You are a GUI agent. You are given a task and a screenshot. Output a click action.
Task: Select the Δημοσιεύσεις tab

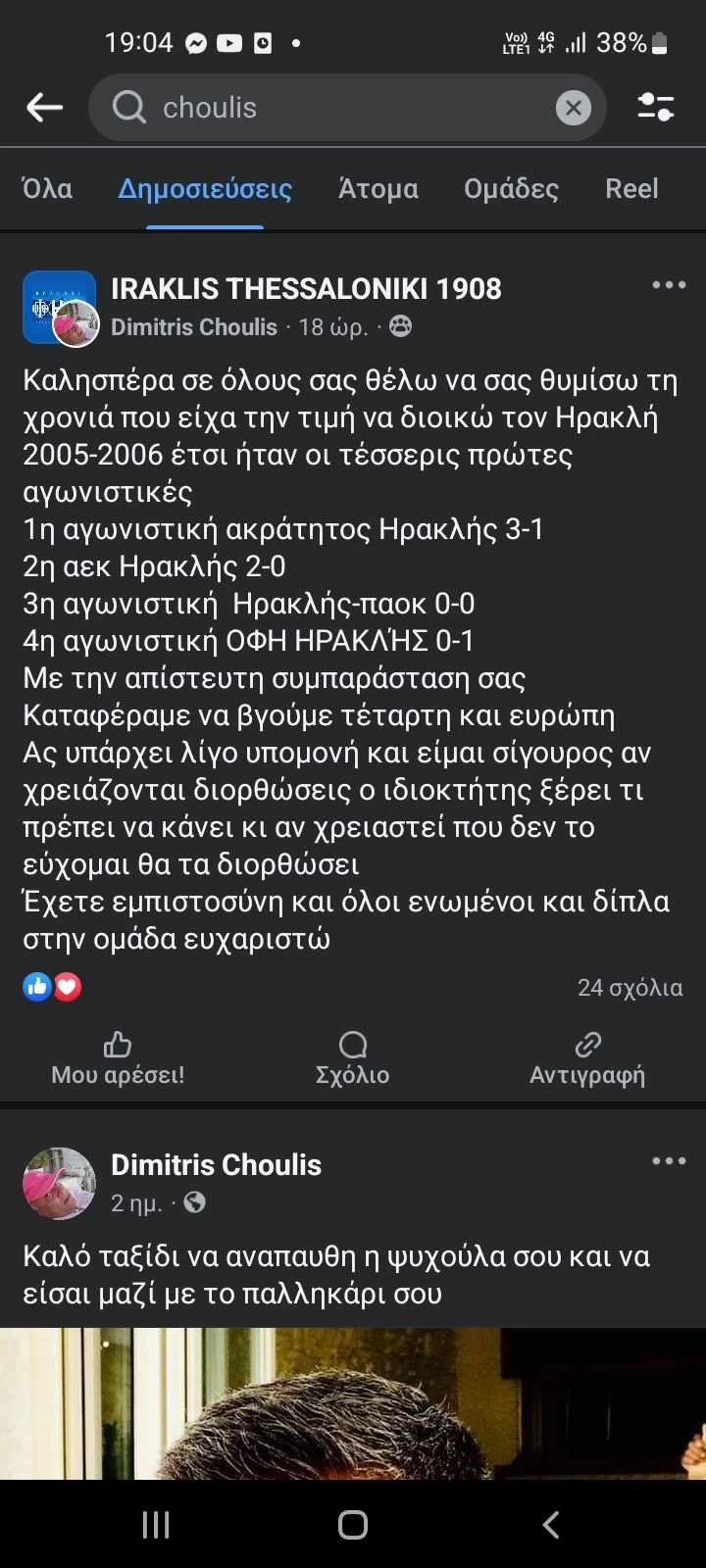205,188
